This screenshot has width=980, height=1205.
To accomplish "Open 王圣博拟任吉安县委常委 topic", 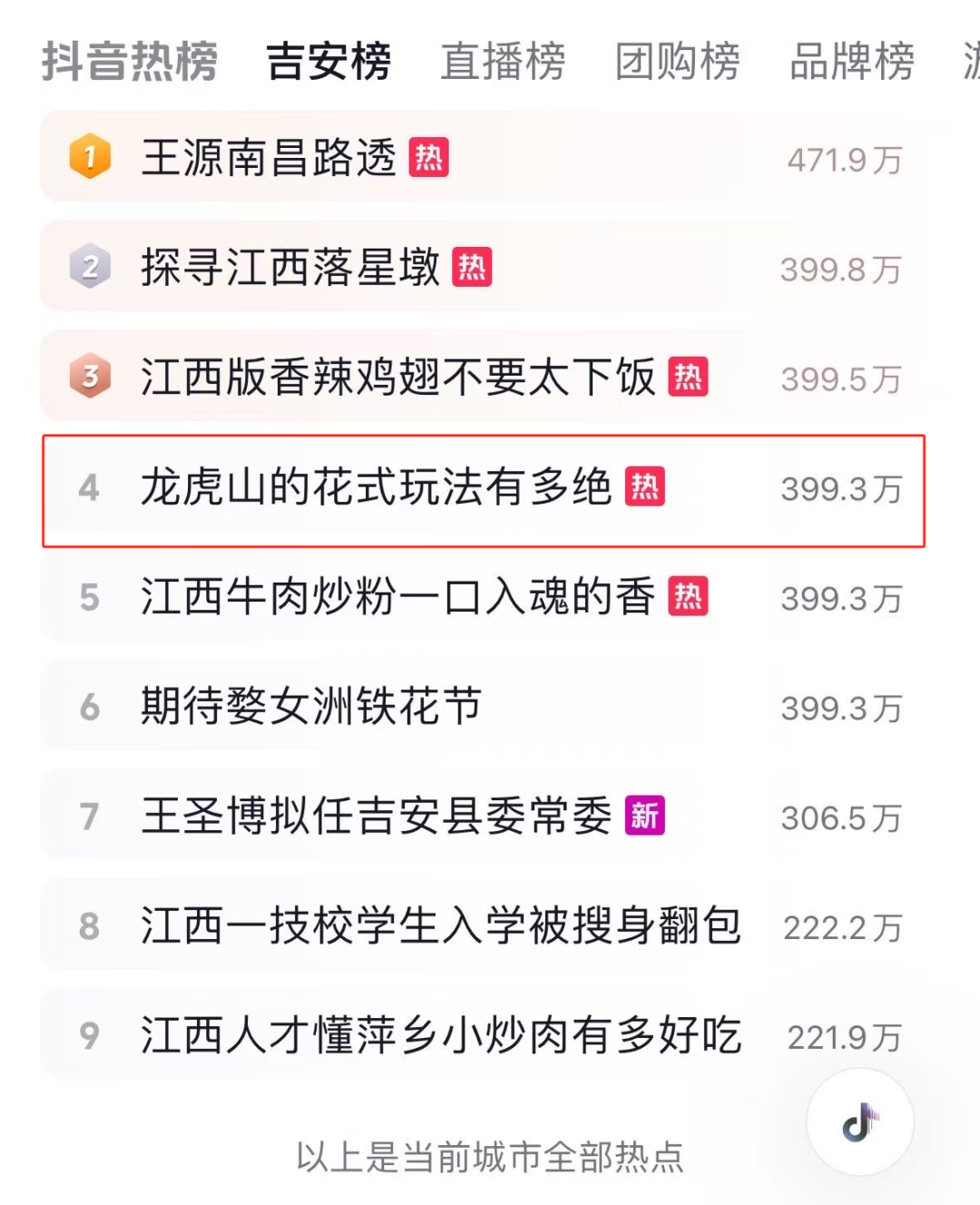I will [376, 817].
